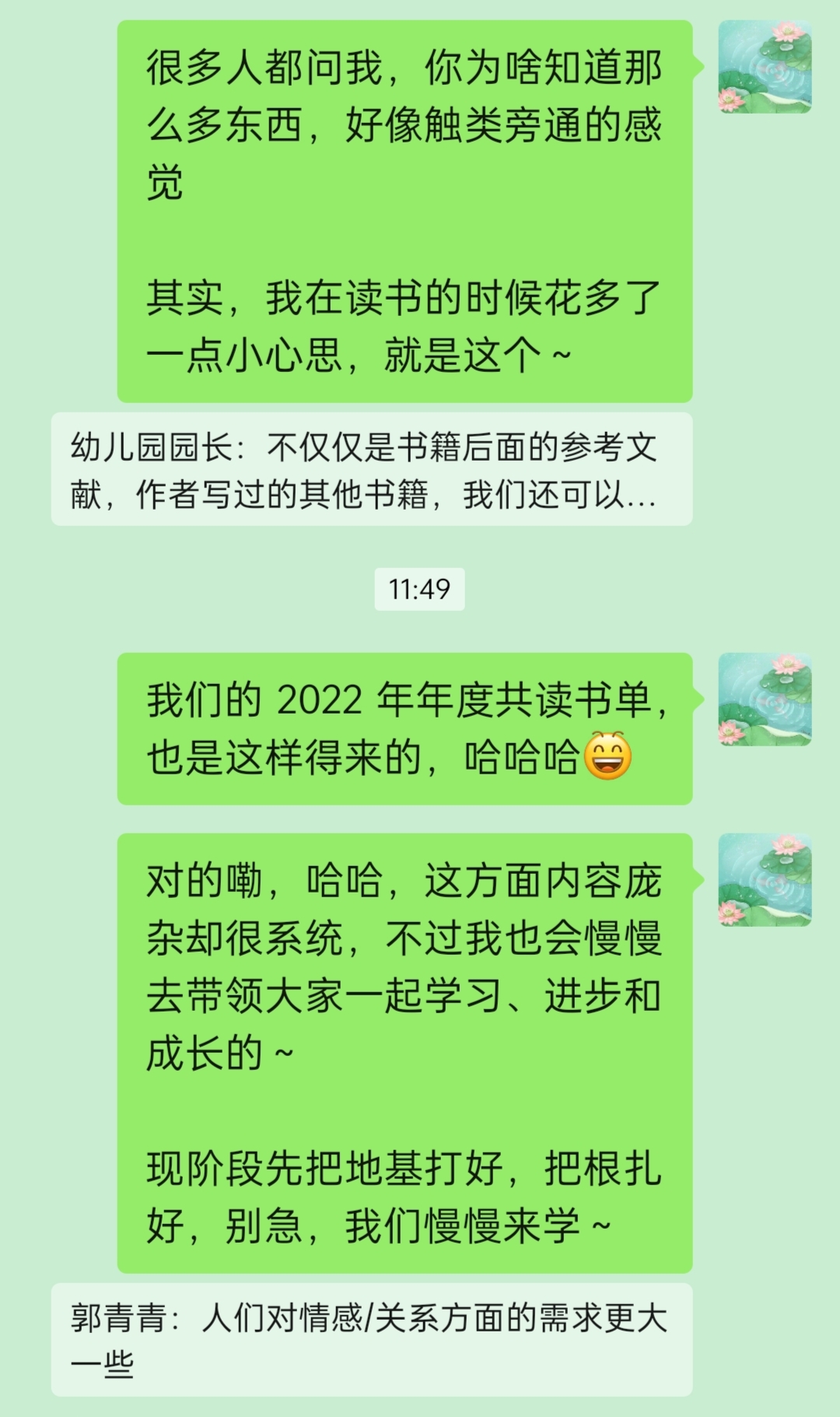Open the quoted message from 郭青青

pos(372,1340)
